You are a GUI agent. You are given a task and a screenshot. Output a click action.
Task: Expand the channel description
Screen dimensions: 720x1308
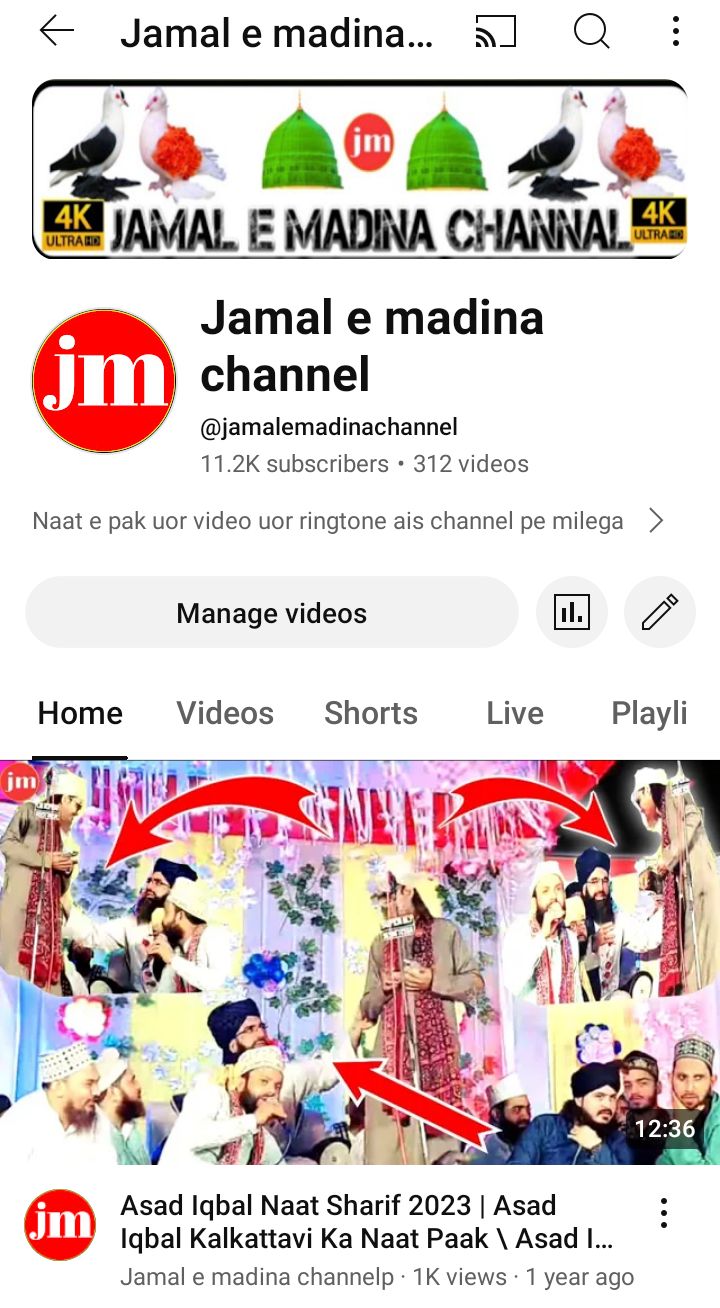point(656,521)
